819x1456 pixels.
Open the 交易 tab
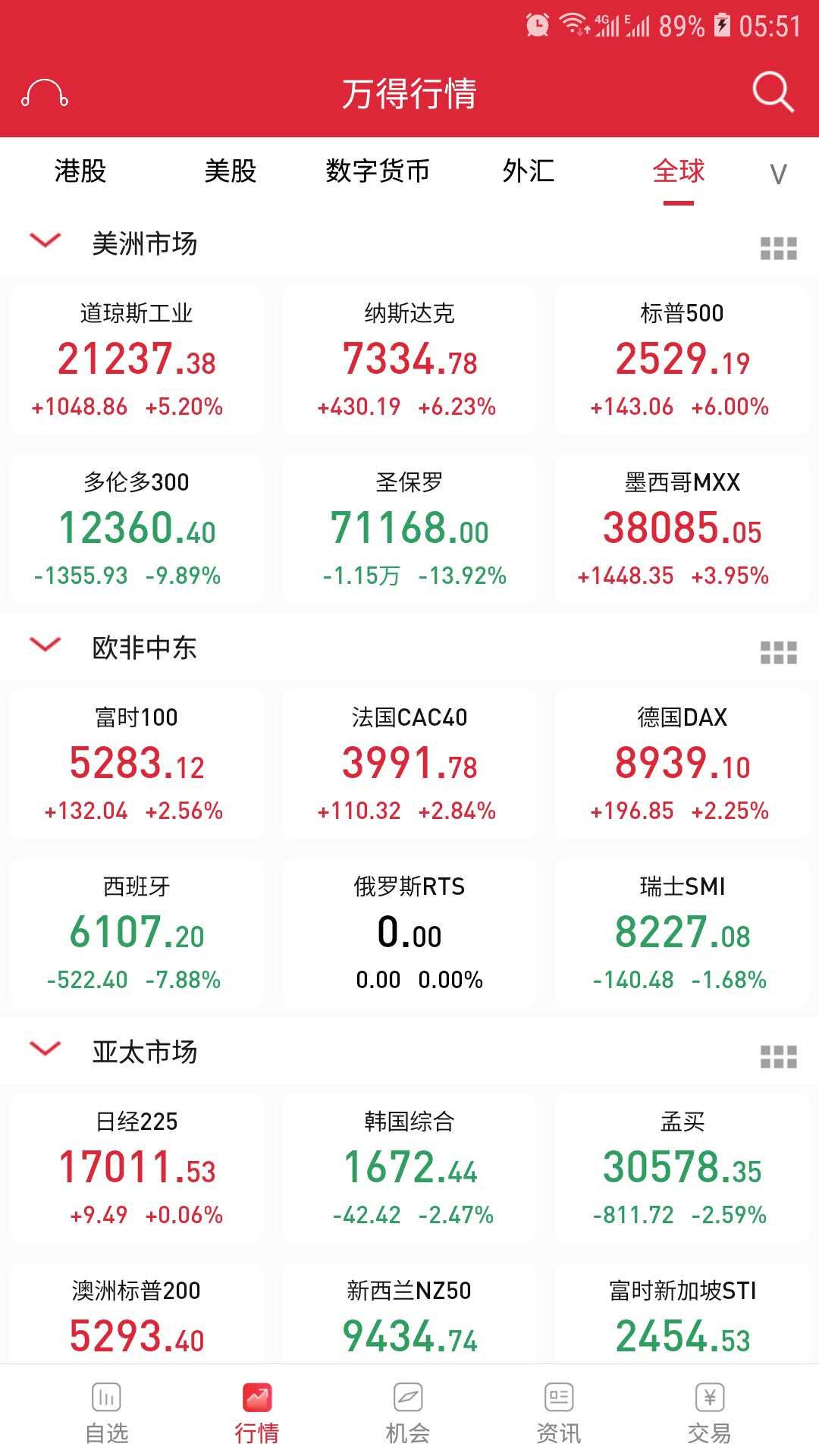pyautogui.click(x=710, y=1413)
